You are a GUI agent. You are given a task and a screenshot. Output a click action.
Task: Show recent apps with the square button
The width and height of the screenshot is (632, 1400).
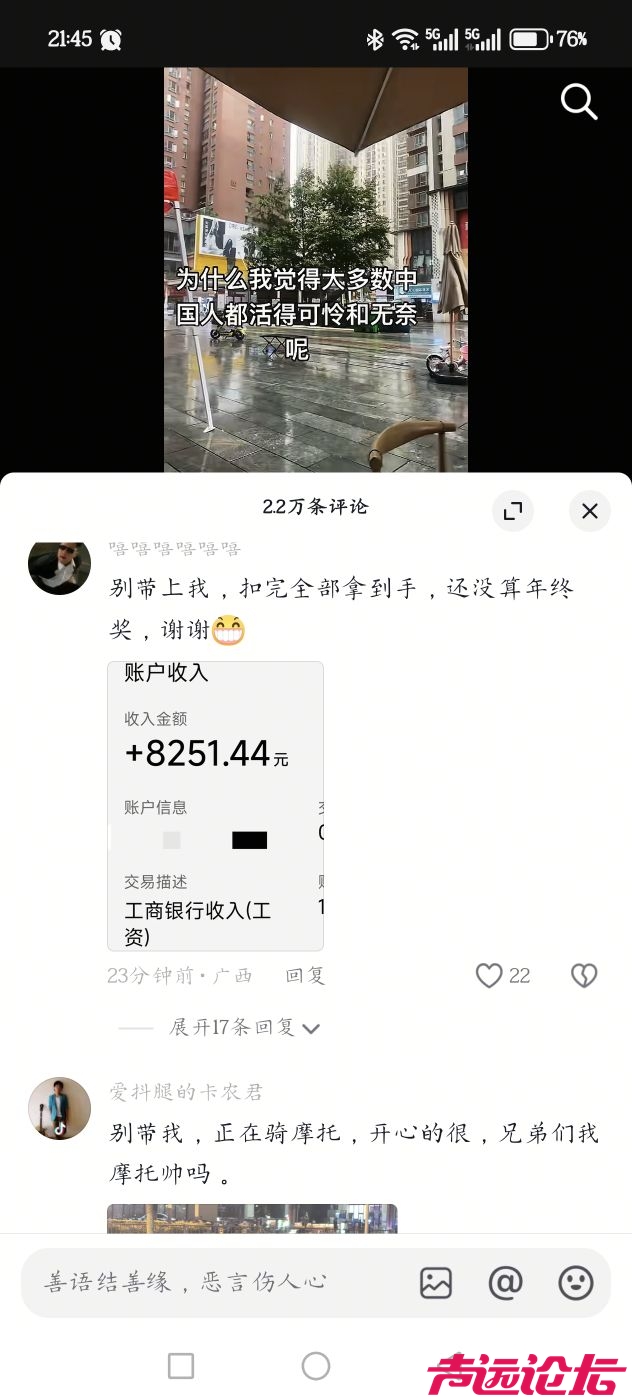click(x=181, y=1366)
